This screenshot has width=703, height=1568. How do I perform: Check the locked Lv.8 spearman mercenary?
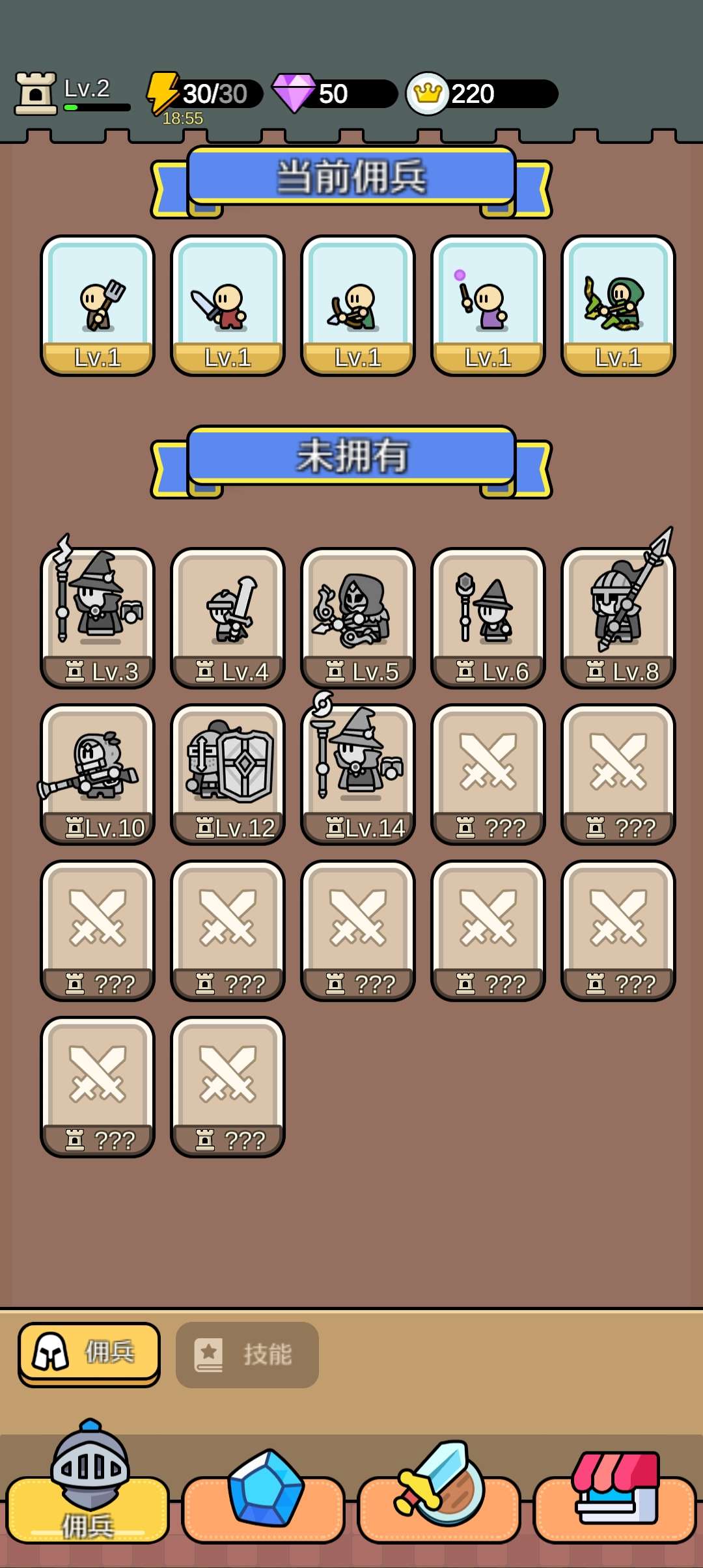(x=618, y=617)
